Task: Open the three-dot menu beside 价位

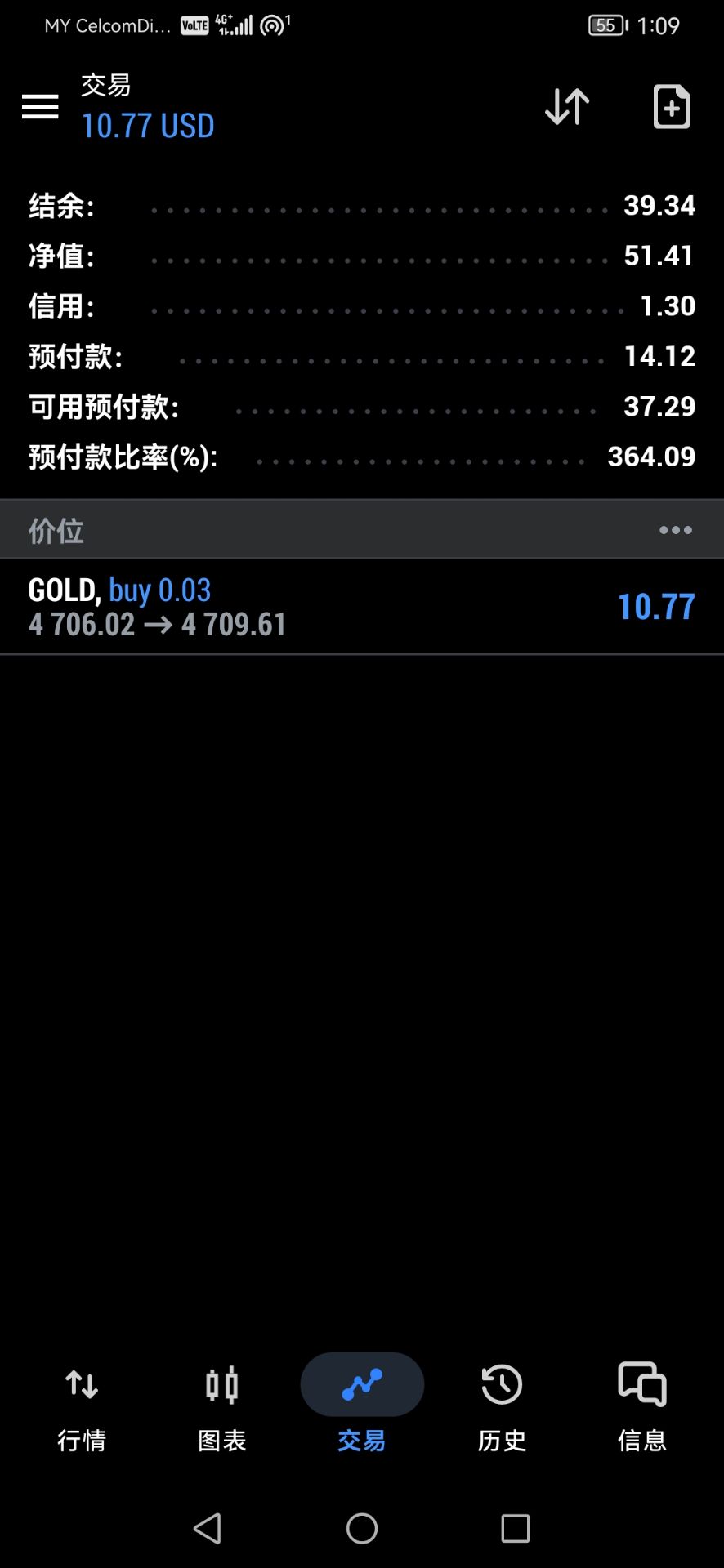Action: click(675, 530)
